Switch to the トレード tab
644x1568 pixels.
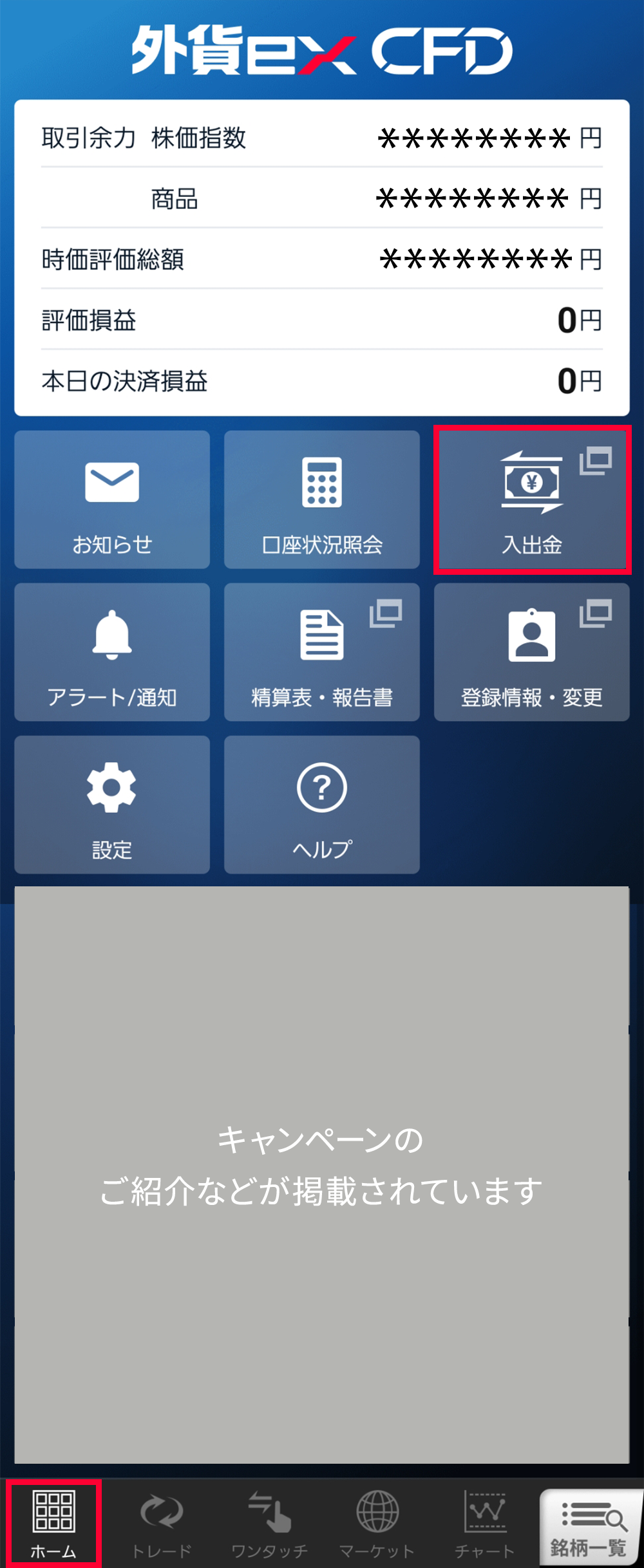click(x=162, y=1523)
